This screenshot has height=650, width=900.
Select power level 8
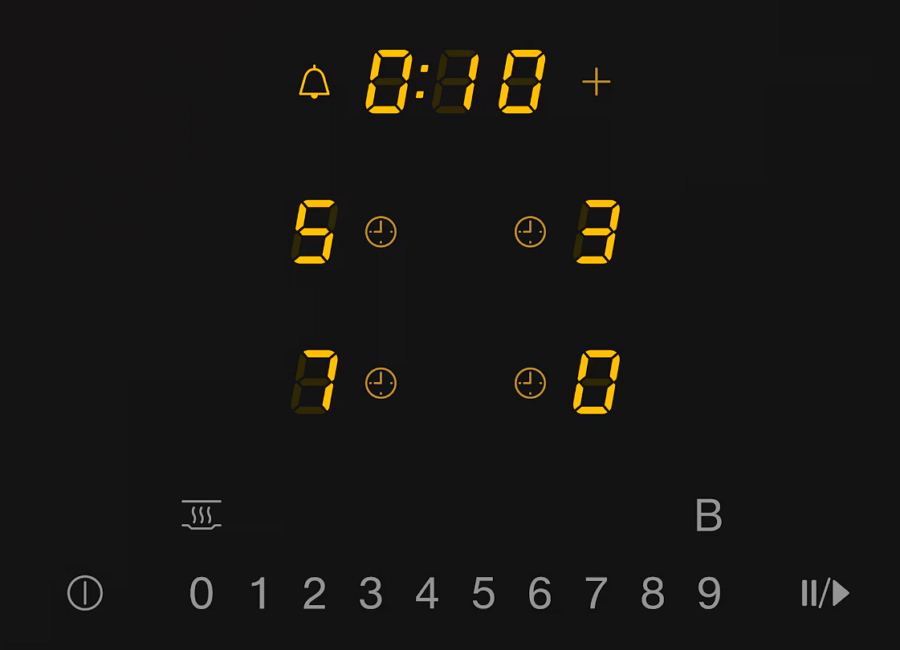(x=652, y=594)
